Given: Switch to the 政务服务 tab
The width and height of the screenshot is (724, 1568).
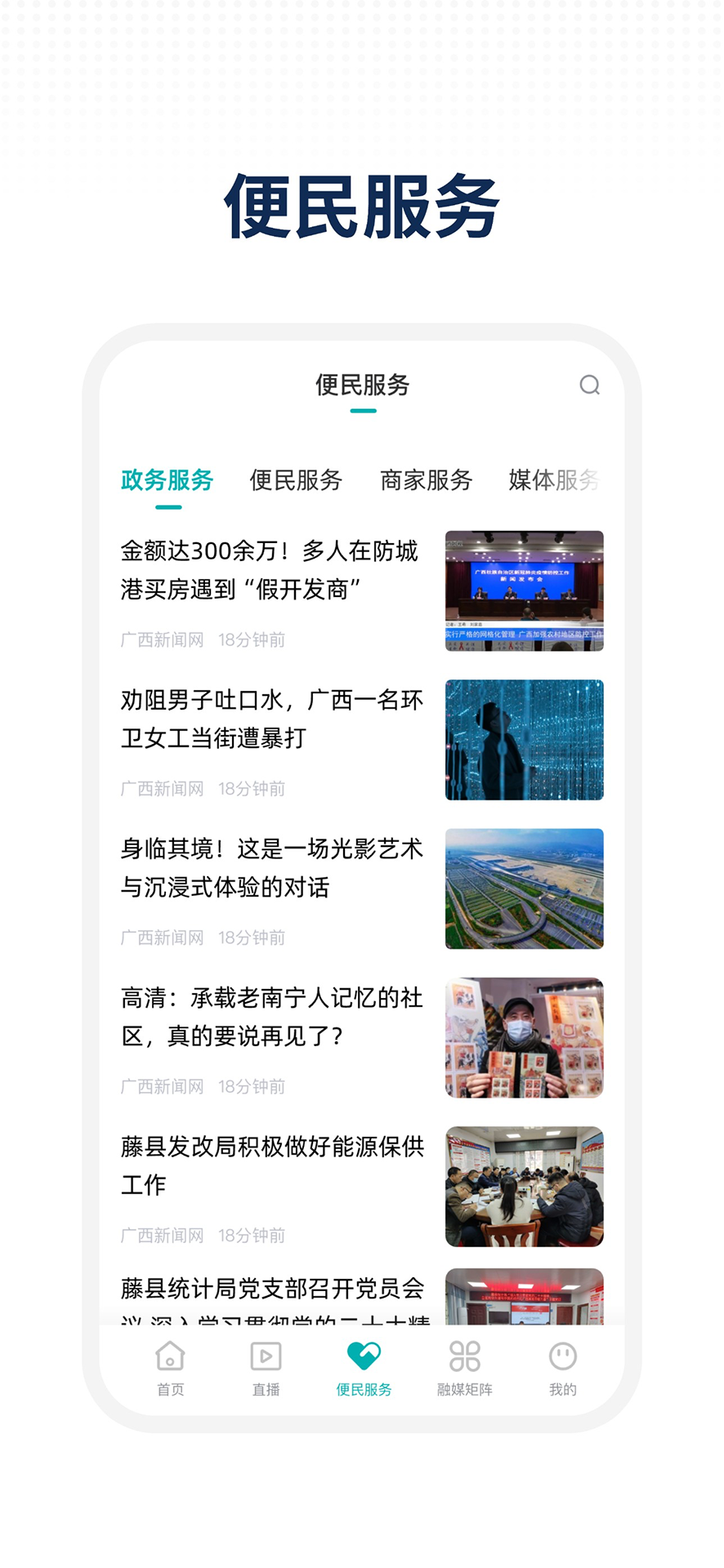Looking at the screenshot, I should pyautogui.click(x=166, y=481).
